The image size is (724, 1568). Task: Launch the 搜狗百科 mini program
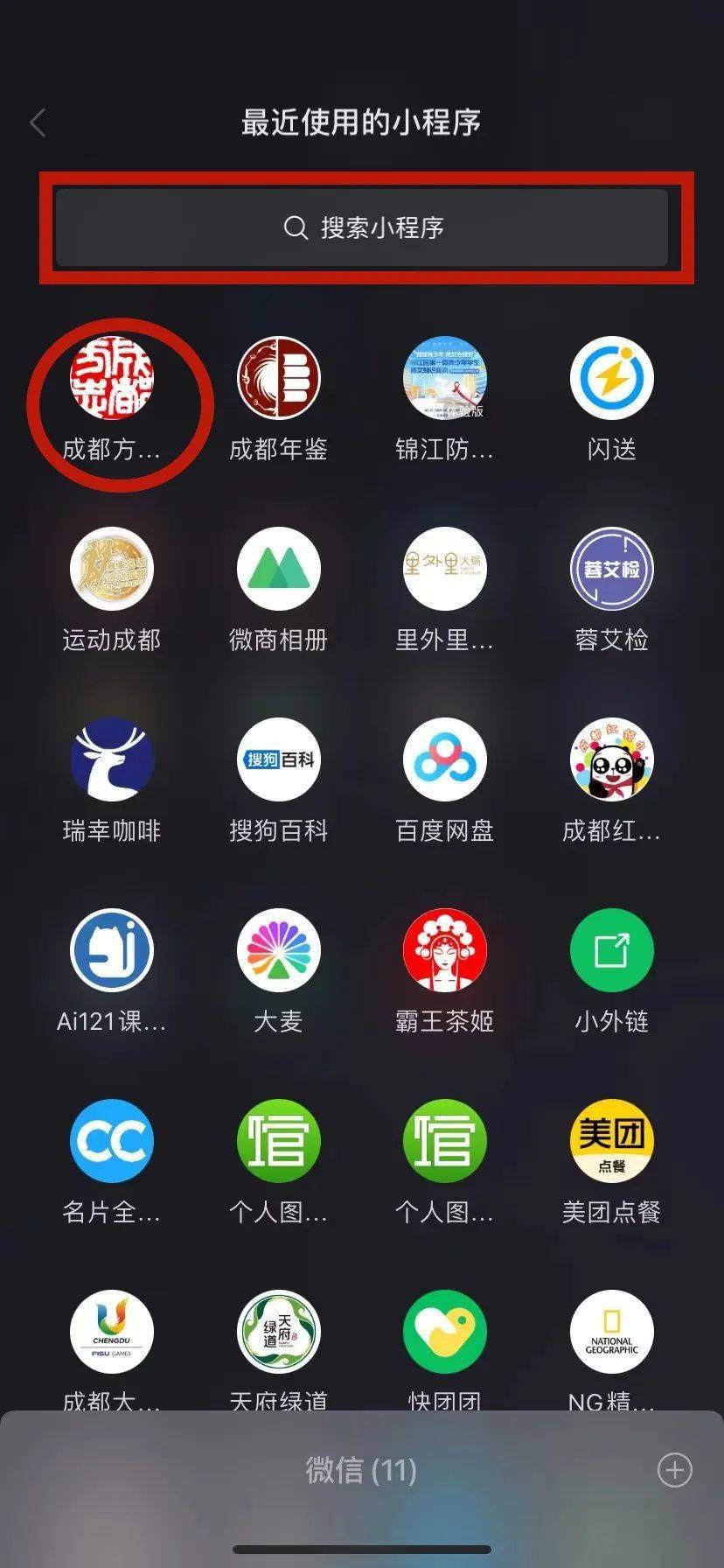278,760
